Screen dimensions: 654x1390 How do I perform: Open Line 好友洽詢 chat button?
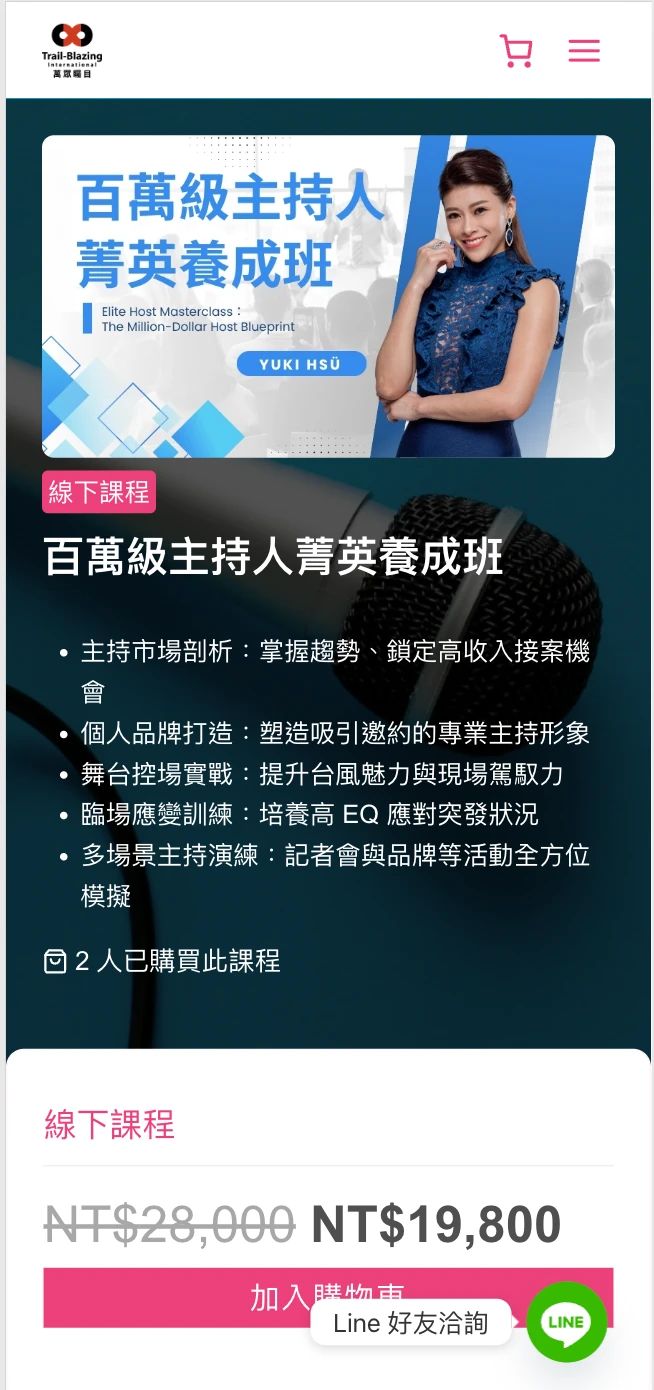pos(566,1322)
